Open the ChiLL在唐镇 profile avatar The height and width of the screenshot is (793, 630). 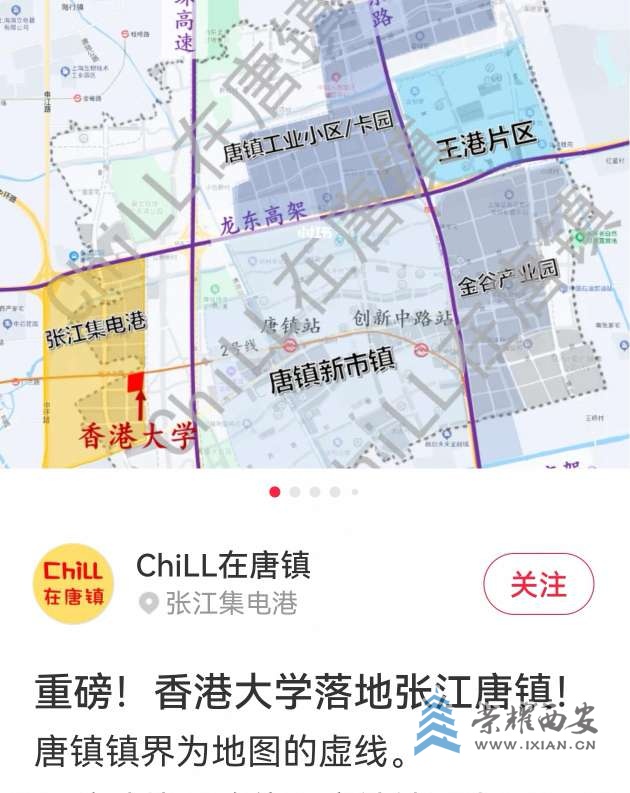(x=74, y=584)
